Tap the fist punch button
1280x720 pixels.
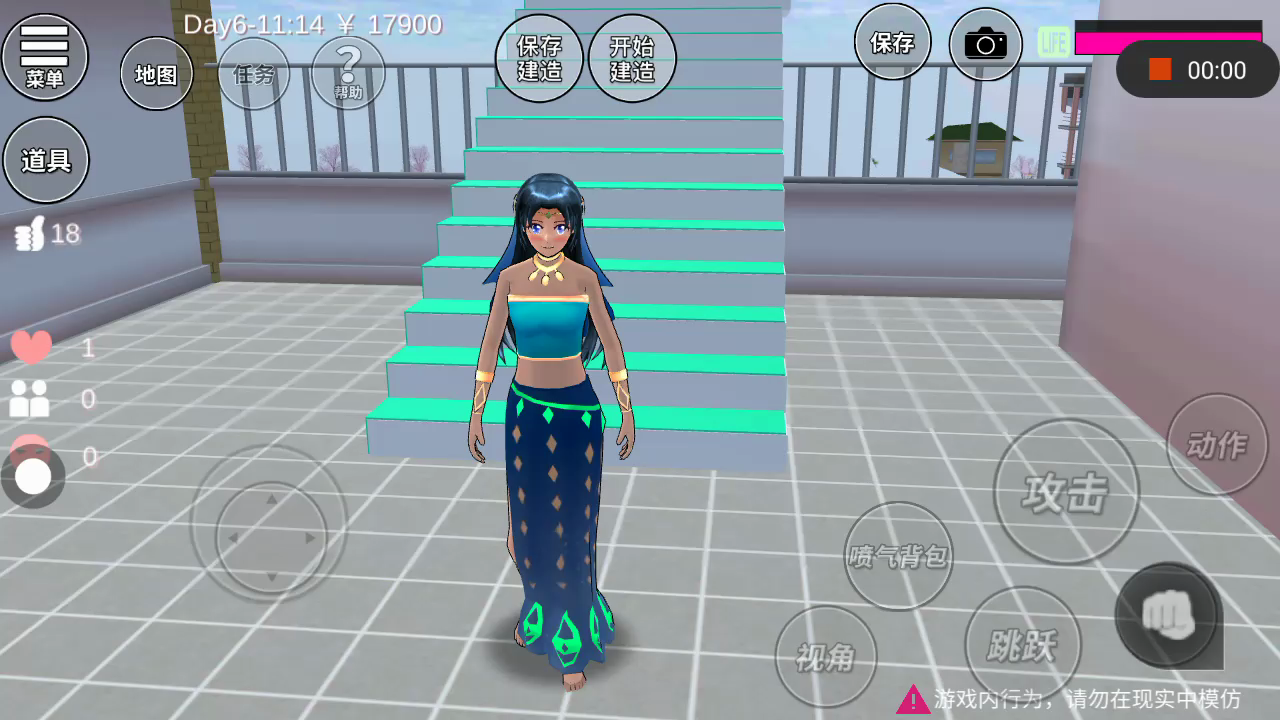[x=1168, y=615]
